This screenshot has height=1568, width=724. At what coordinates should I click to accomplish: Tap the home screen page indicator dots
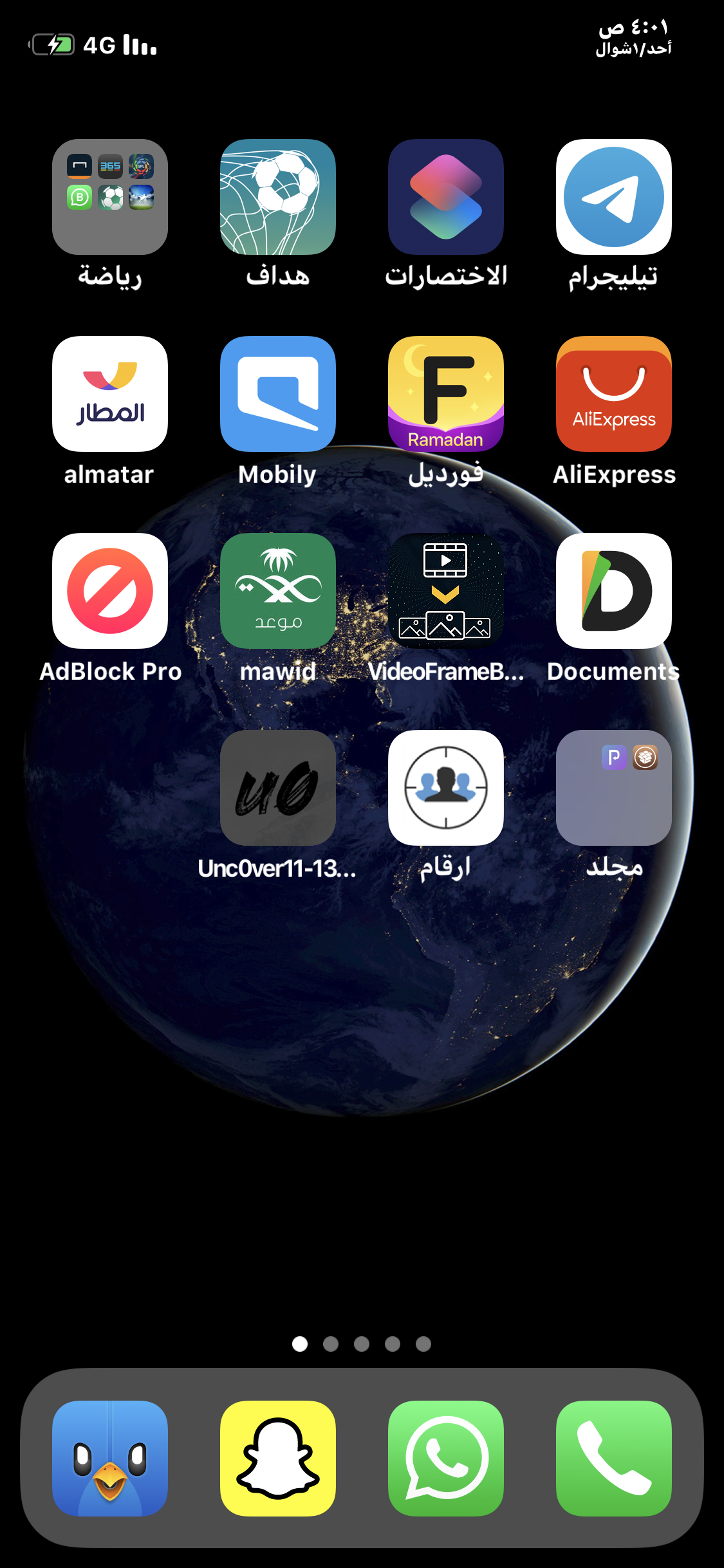pyautogui.click(x=362, y=1344)
